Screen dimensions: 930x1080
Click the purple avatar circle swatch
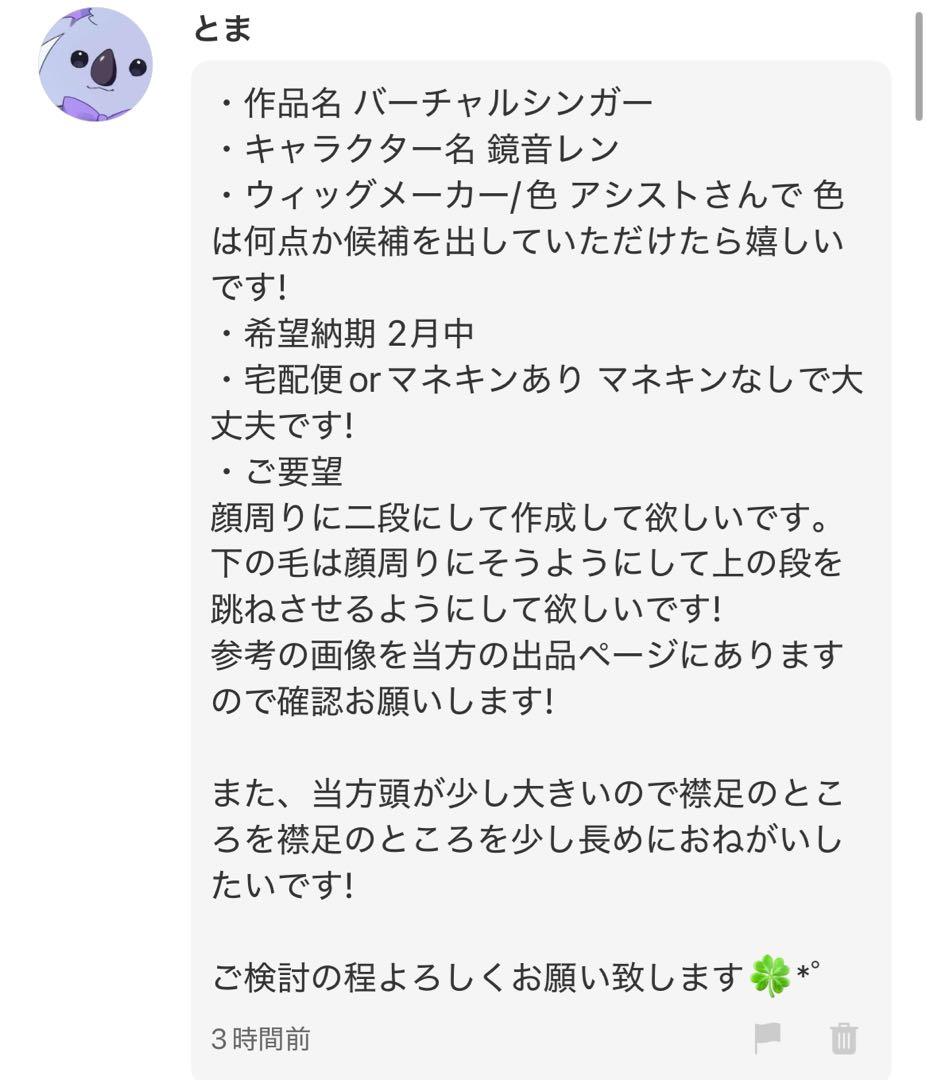coord(95,58)
